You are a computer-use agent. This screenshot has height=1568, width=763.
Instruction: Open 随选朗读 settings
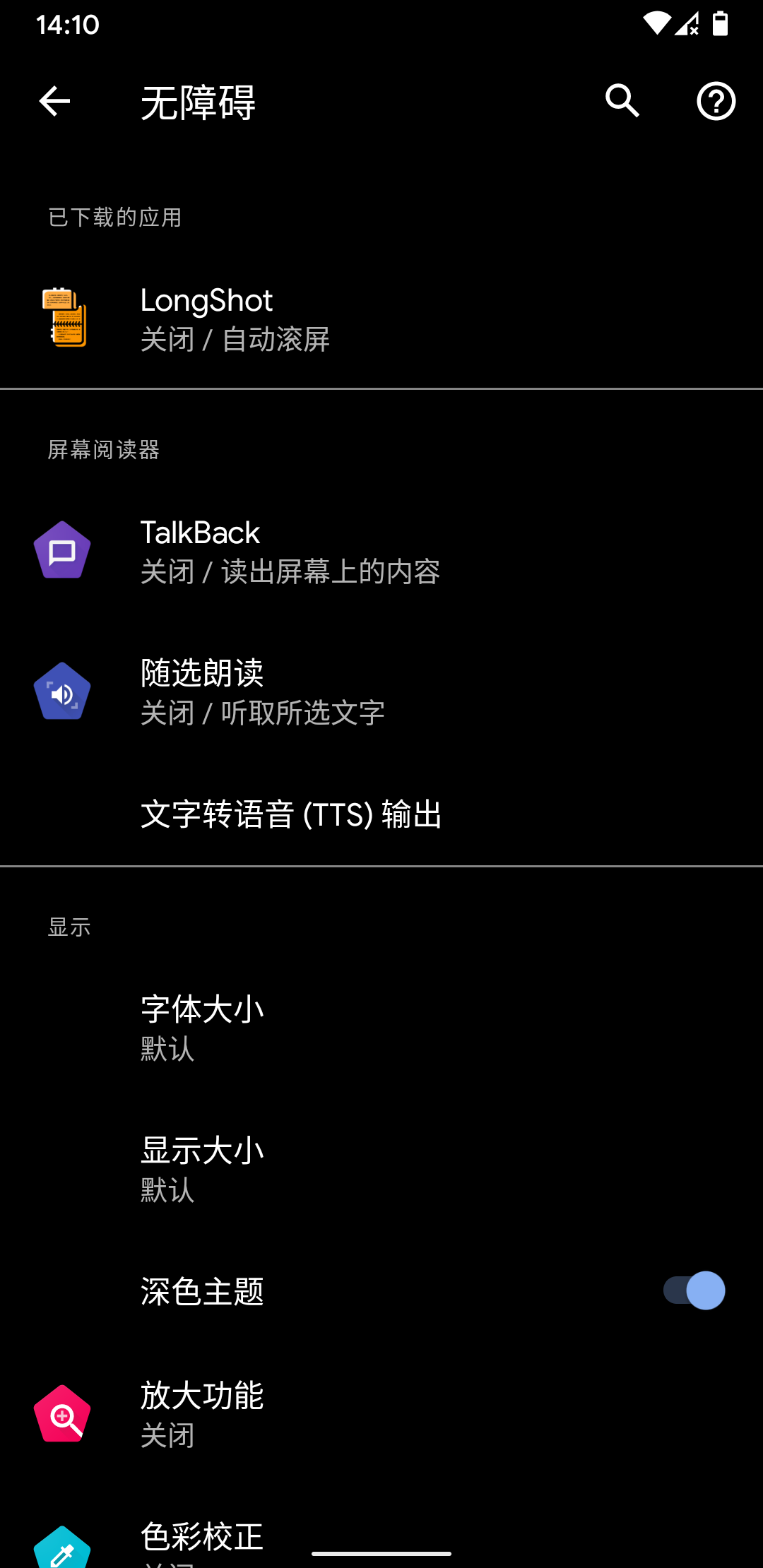pyautogui.click(x=381, y=692)
